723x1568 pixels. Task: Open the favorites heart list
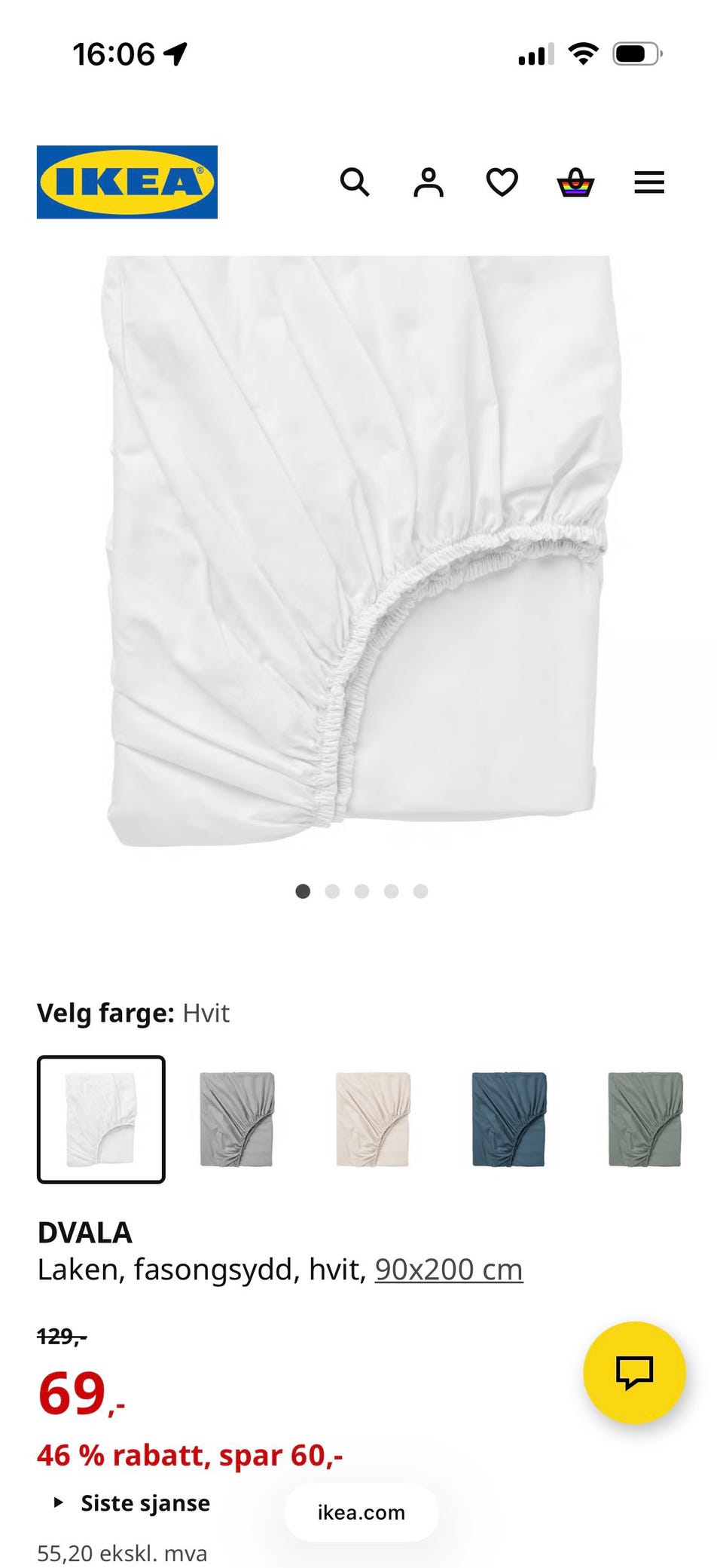point(502,182)
